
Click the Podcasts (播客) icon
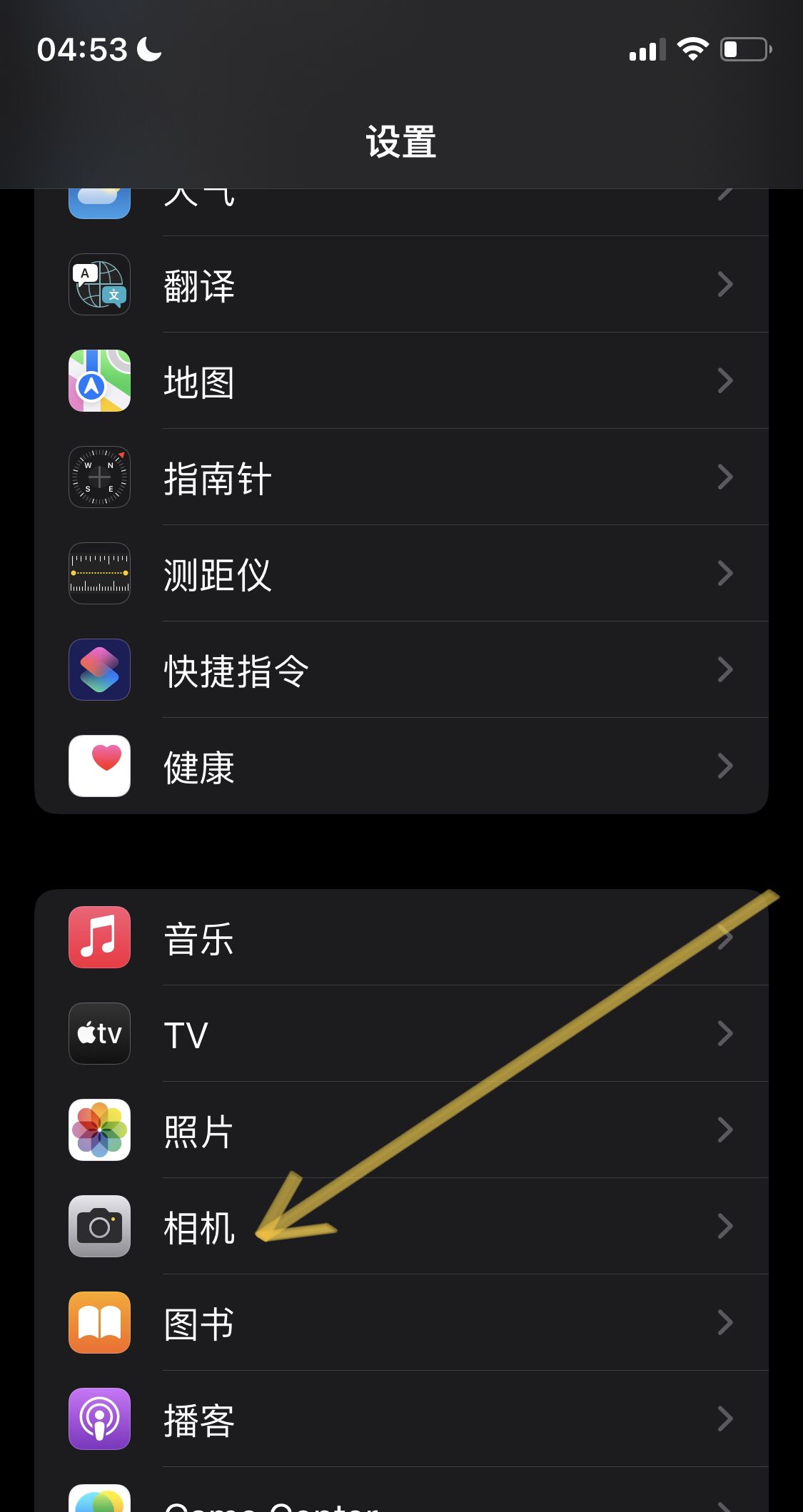pos(99,1419)
